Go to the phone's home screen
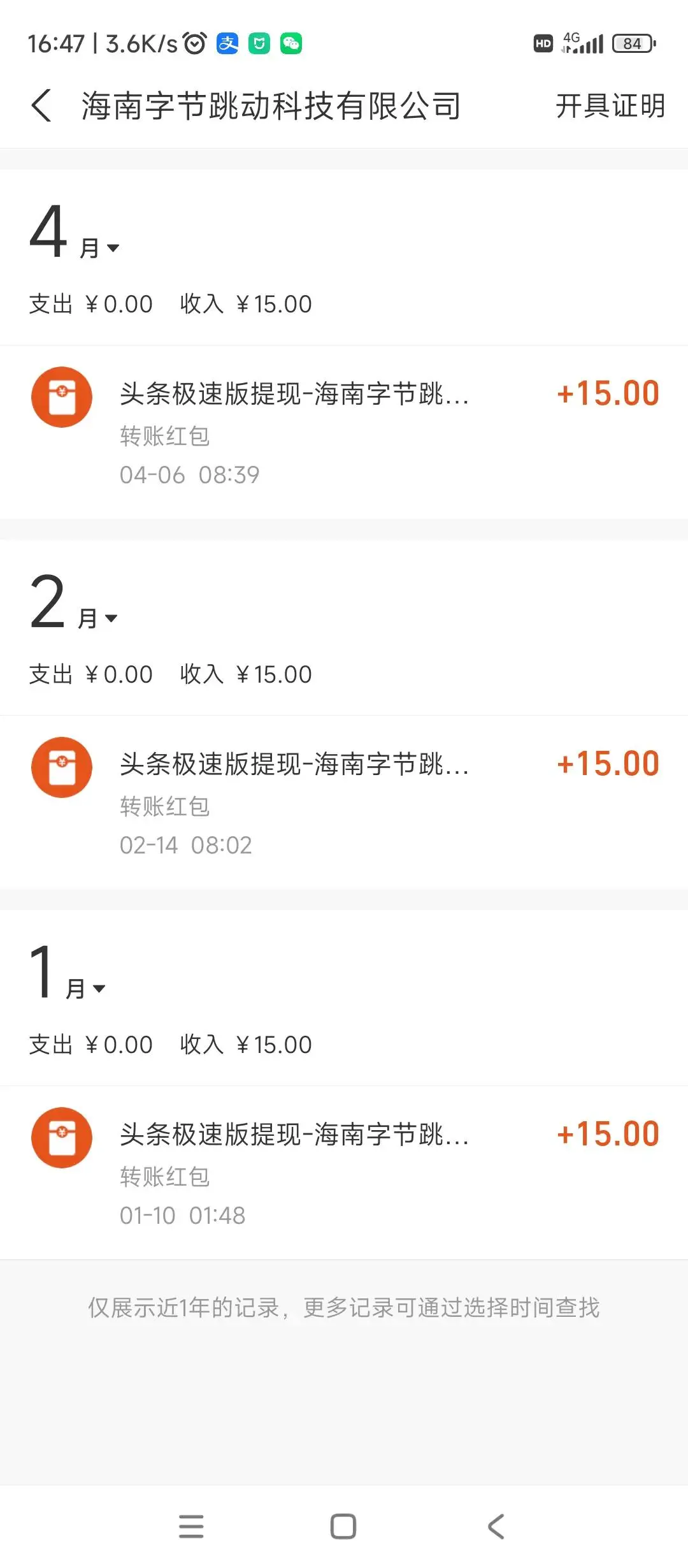The width and height of the screenshot is (688, 1568). [x=343, y=1527]
